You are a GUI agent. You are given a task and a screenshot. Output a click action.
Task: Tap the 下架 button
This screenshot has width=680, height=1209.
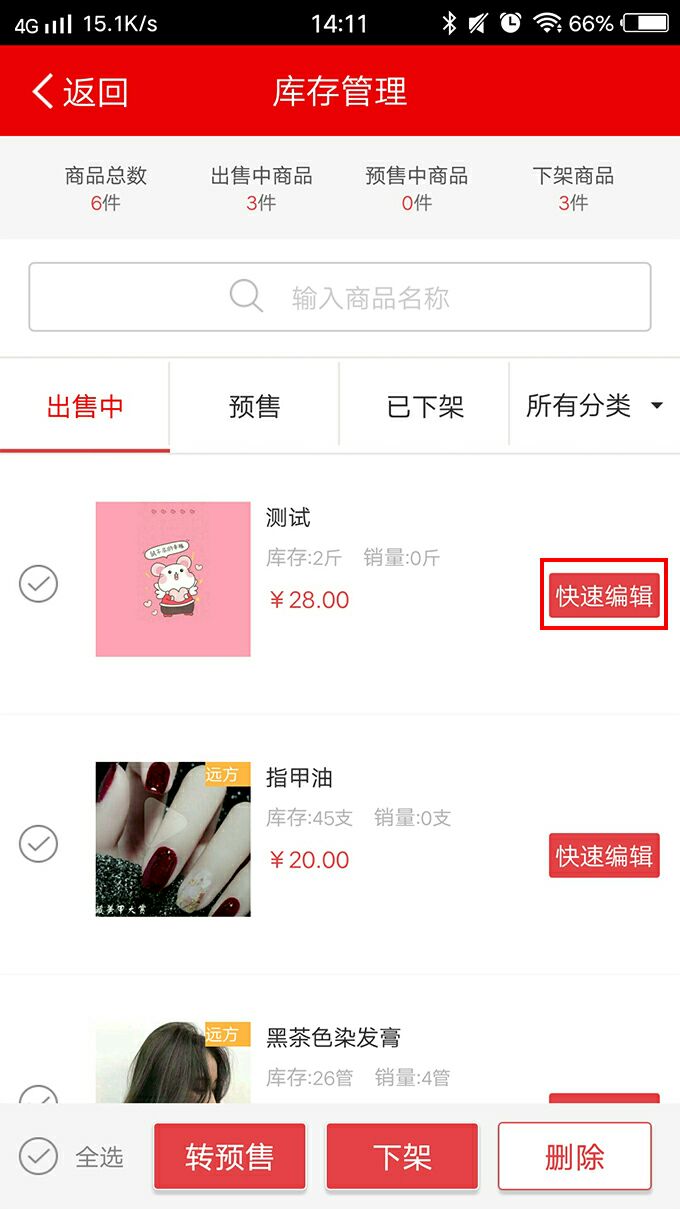pos(402,1156)
